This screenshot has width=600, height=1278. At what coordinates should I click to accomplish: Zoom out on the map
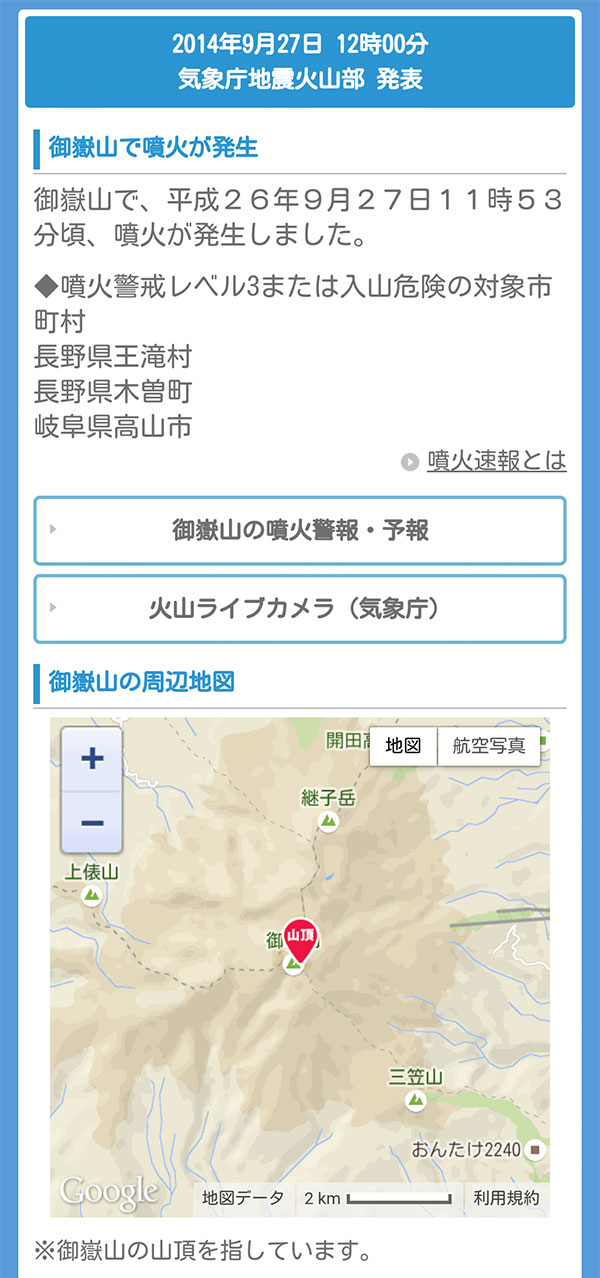click(92, 822)
